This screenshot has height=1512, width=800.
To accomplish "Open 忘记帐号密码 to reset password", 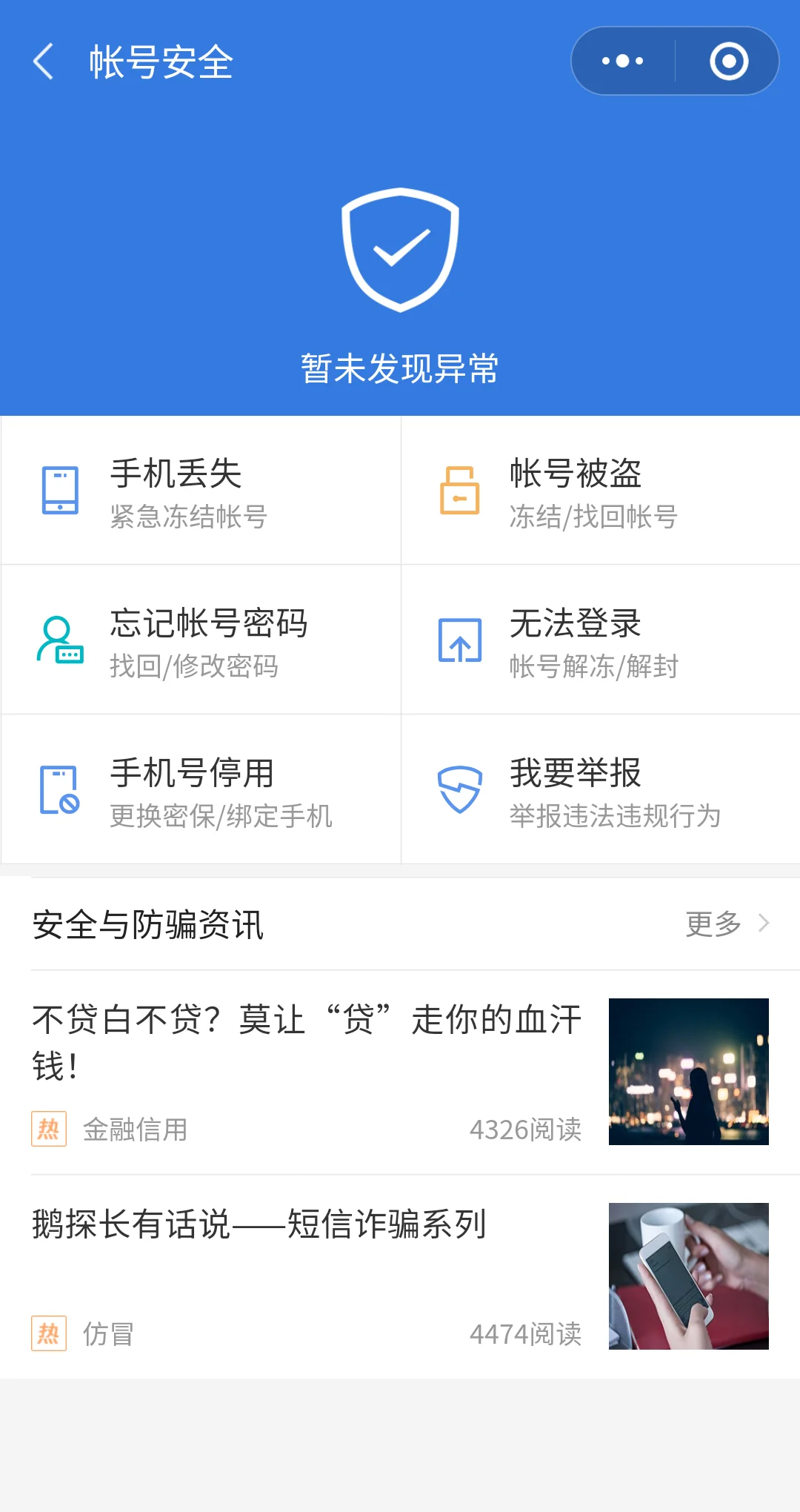I will 201,640.
